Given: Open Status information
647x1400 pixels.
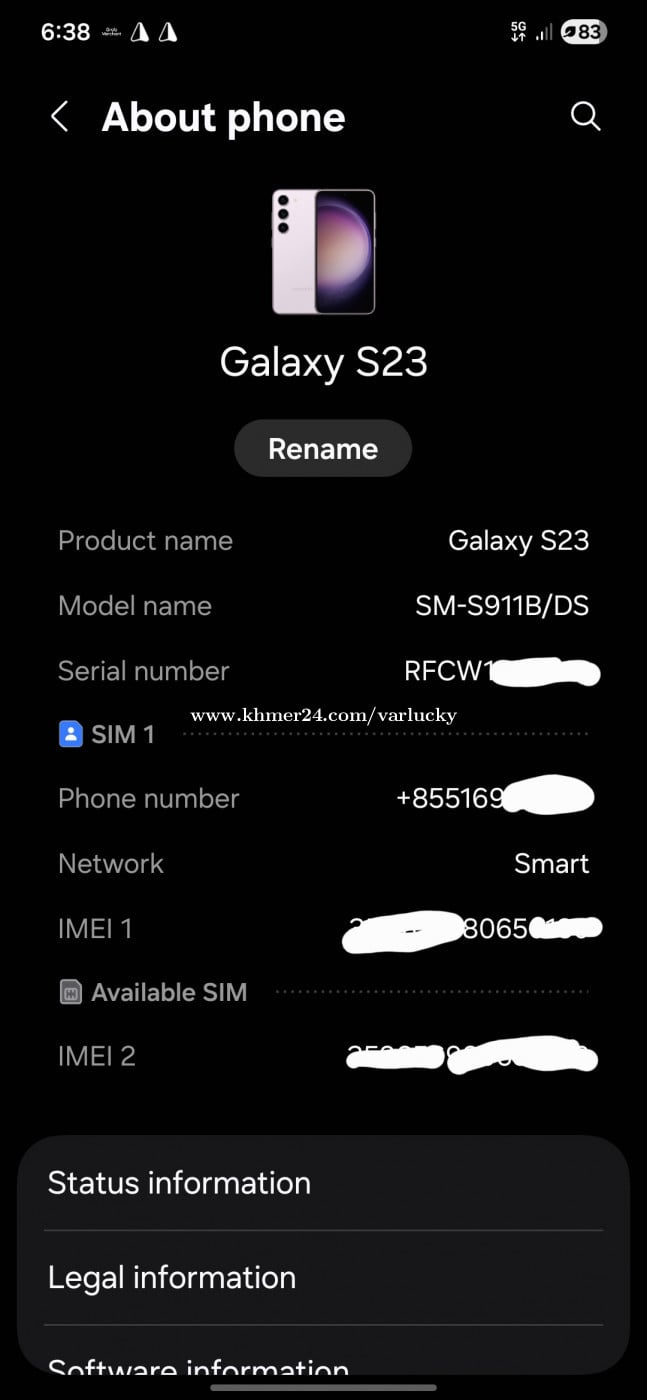Looking at the screenshot, I should click(x=323, y=1183).
